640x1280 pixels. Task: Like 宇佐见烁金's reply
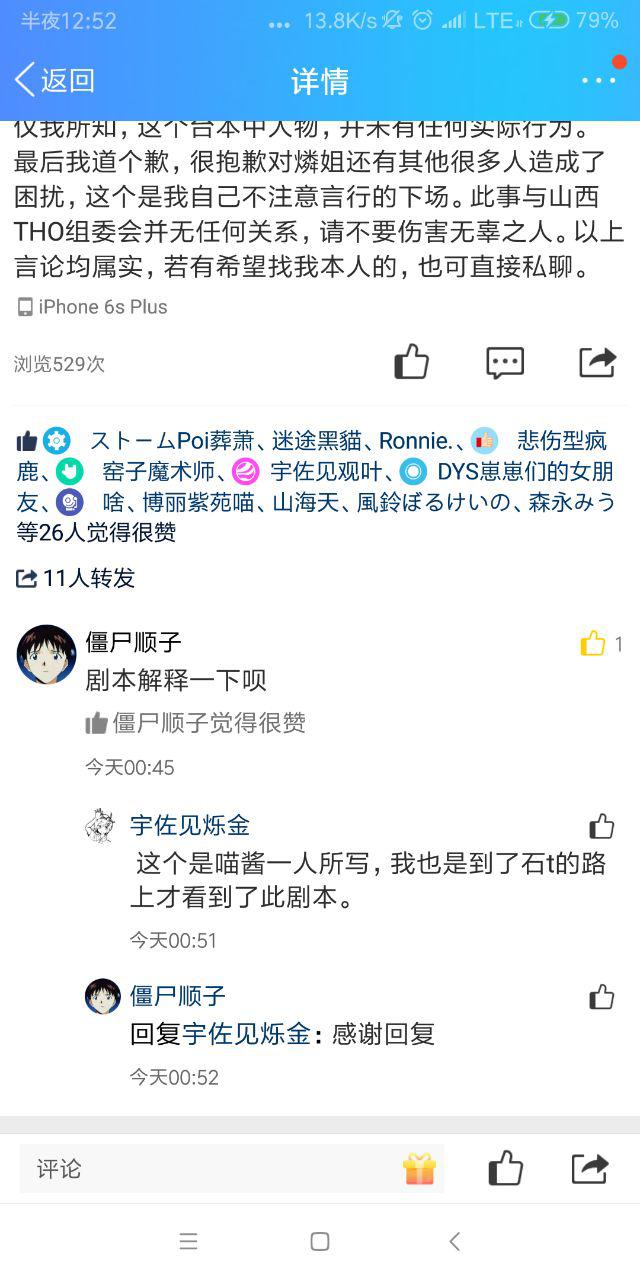[x=601, y=826]
